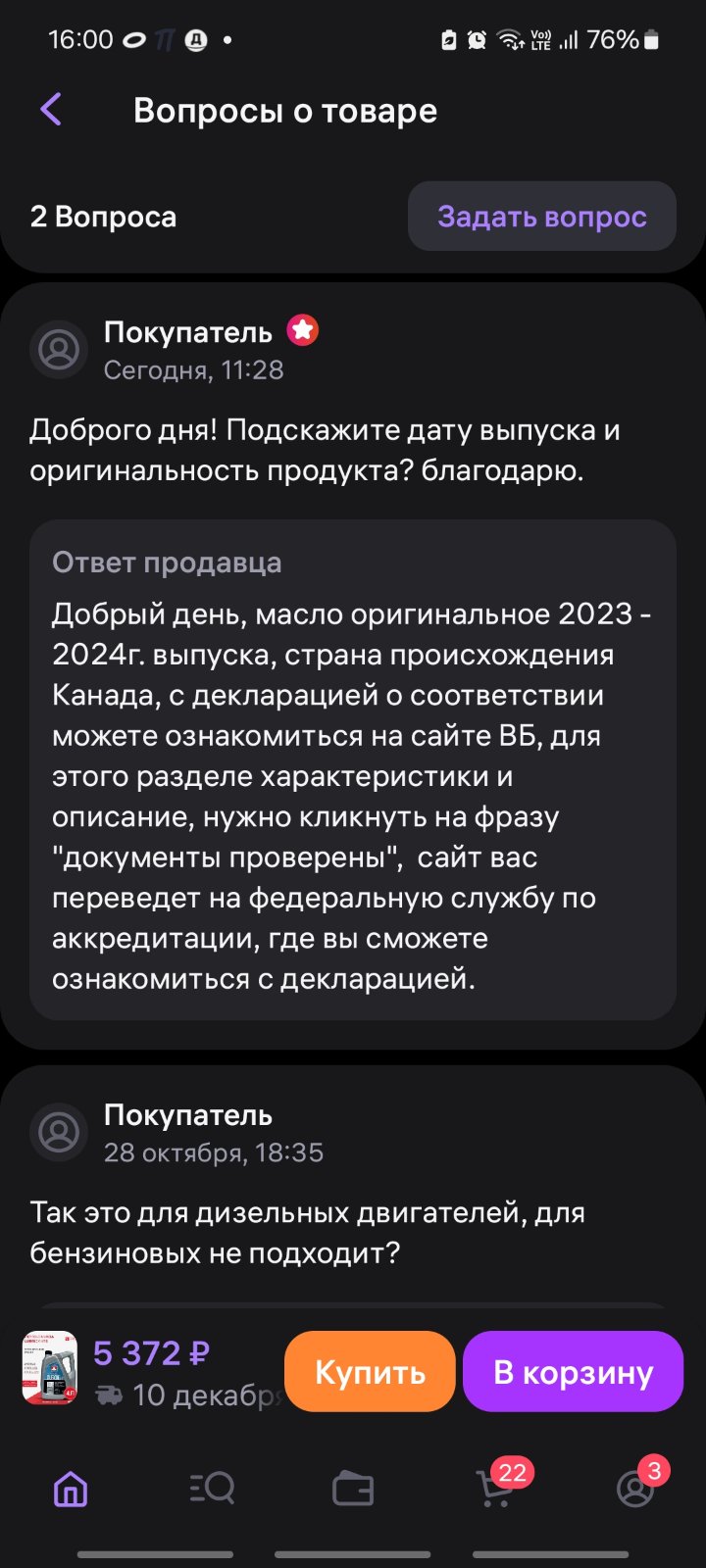This screenshot has width=706, height=1568.
Task: Add the product with В корзину
Action: click(573, 1371)
